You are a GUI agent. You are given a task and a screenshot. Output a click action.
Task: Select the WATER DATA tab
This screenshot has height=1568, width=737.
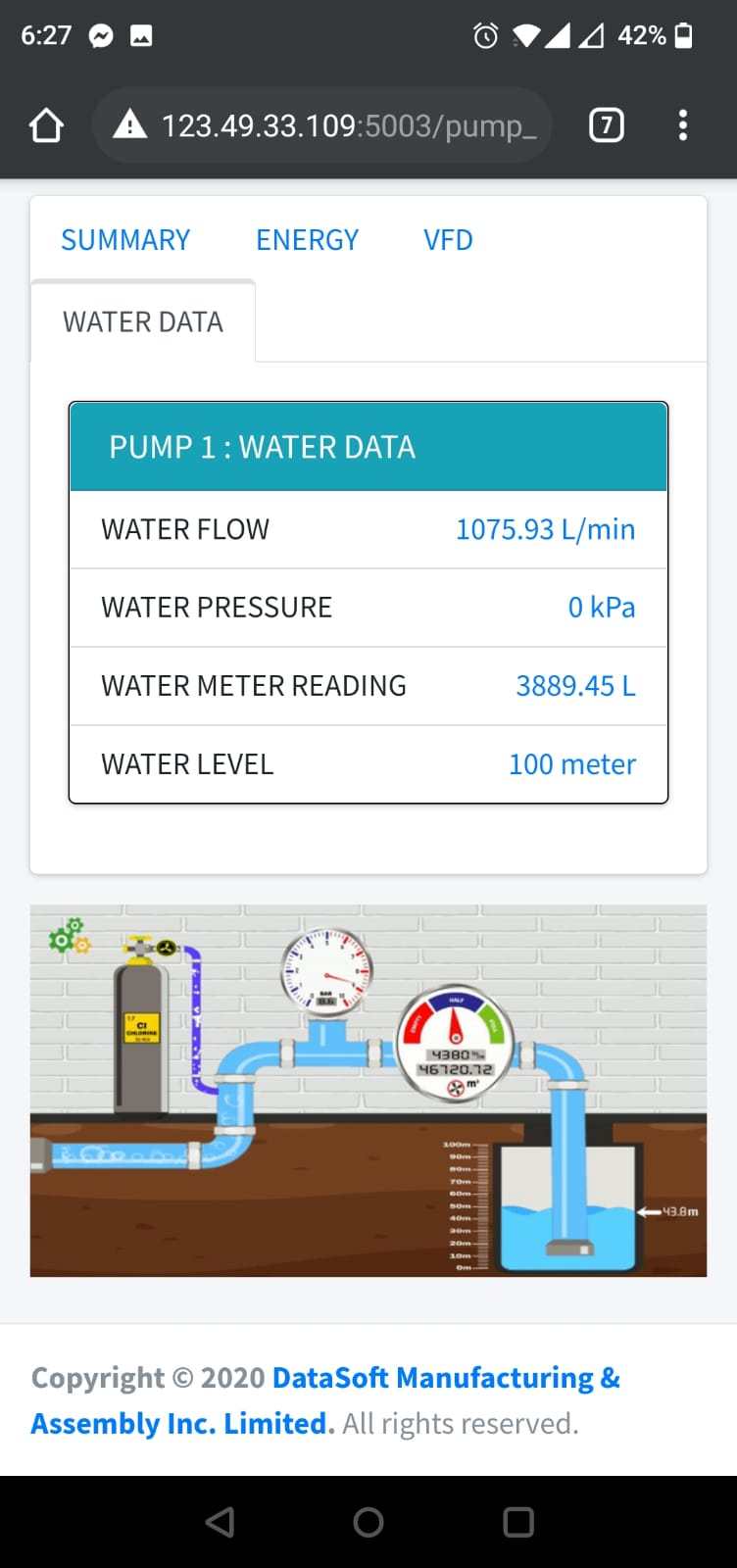click(143, 322)
